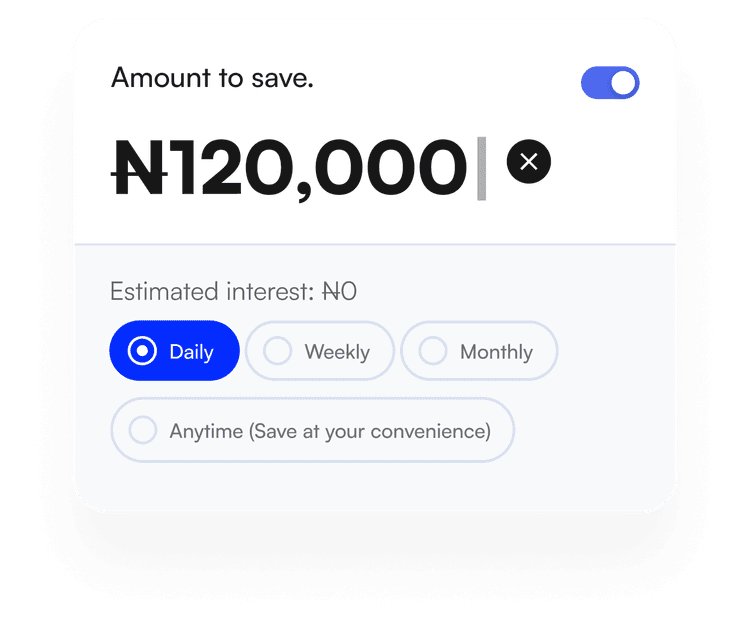Pick Anytime (Save at your convenience)
The width and height of the screenshot is (750, 622).
pos(312,431)
